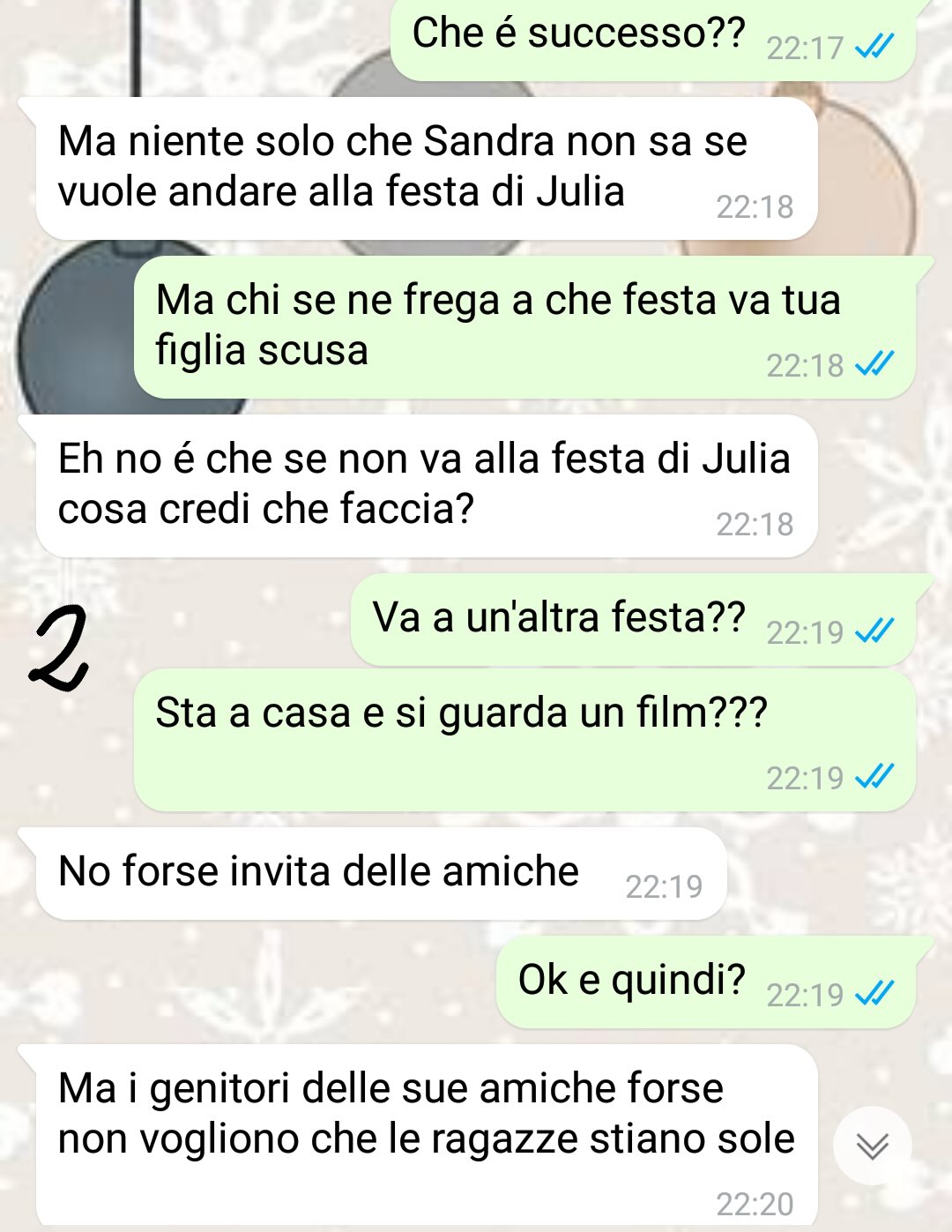Jump to the latest messages with the down arrow
Screen dimensions: 952x1232
872,1146
